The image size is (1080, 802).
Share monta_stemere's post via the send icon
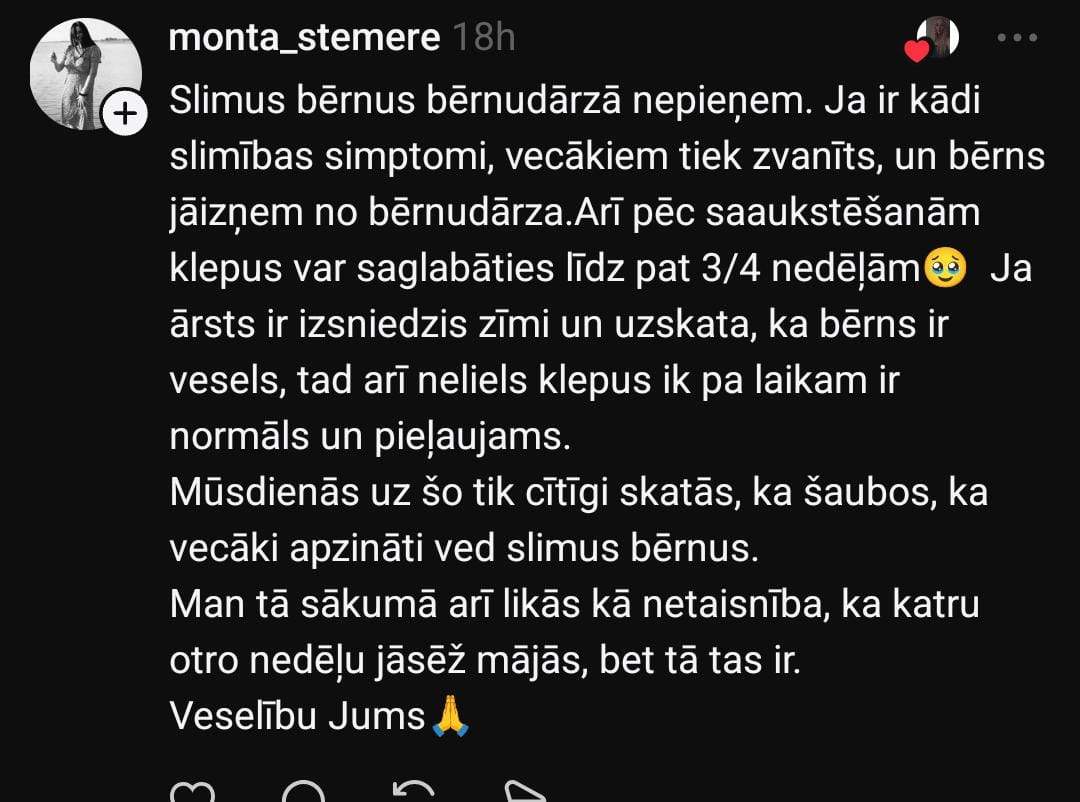[x=522, y=792]
